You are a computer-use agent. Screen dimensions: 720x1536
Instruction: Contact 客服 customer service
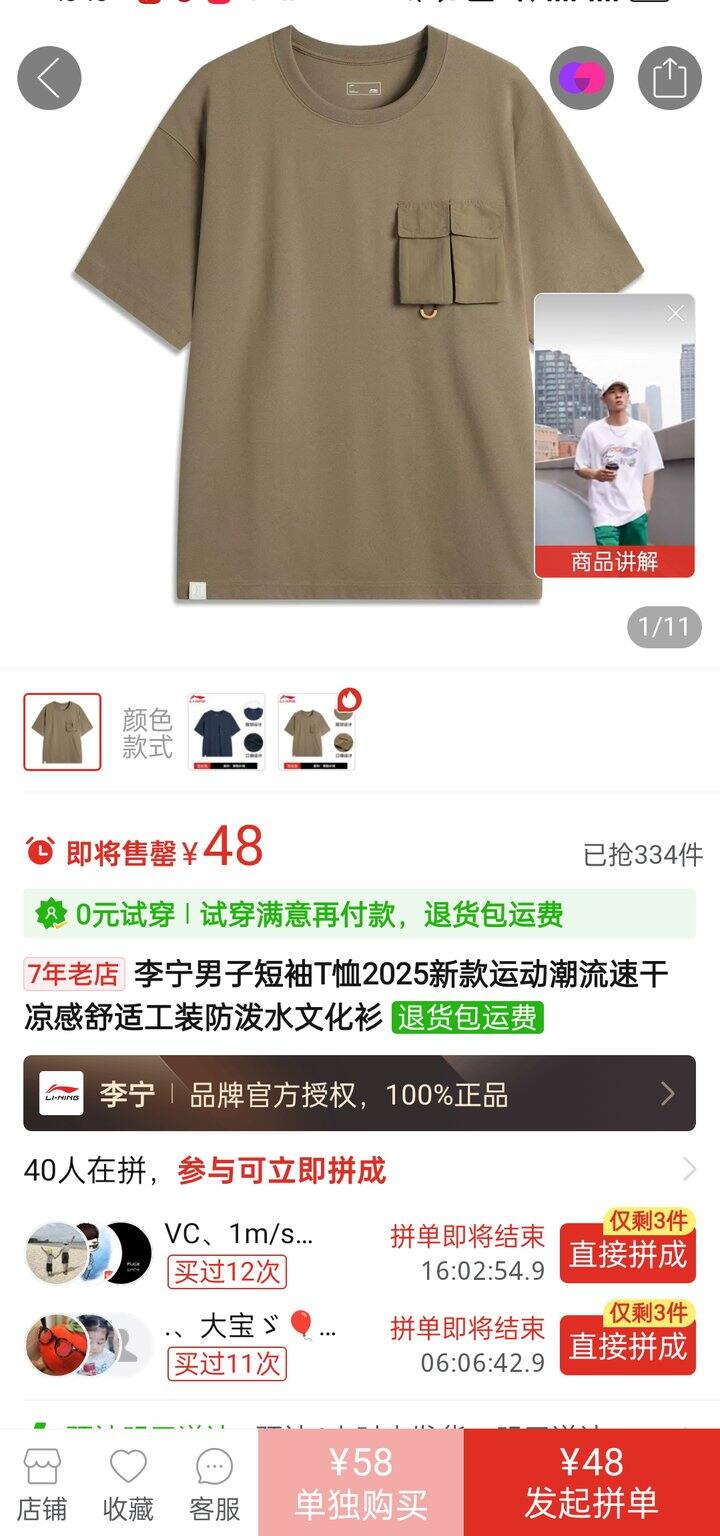click(x=214, y=1484)
